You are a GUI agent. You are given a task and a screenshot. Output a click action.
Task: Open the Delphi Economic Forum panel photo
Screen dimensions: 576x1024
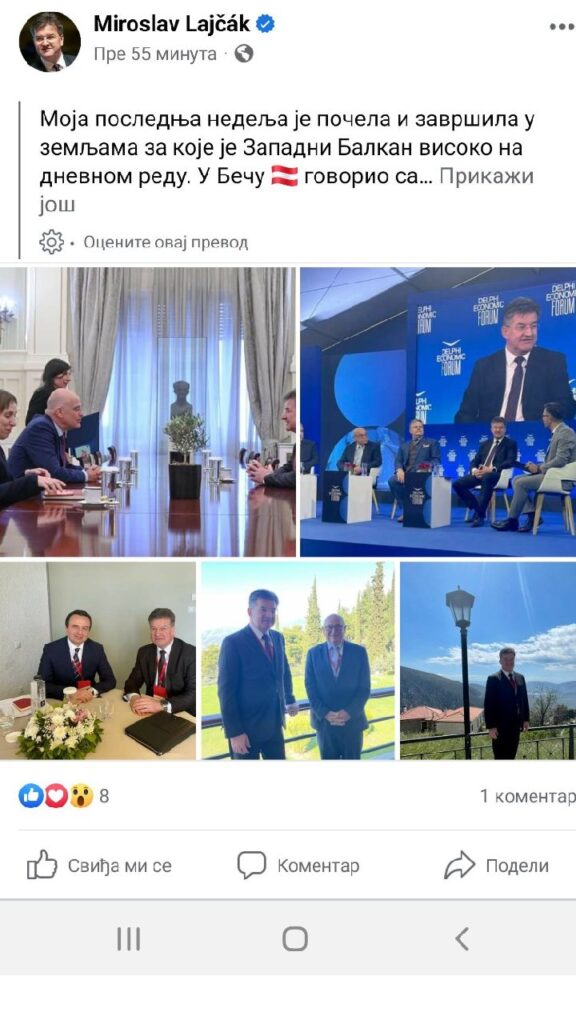coord(438,412)
